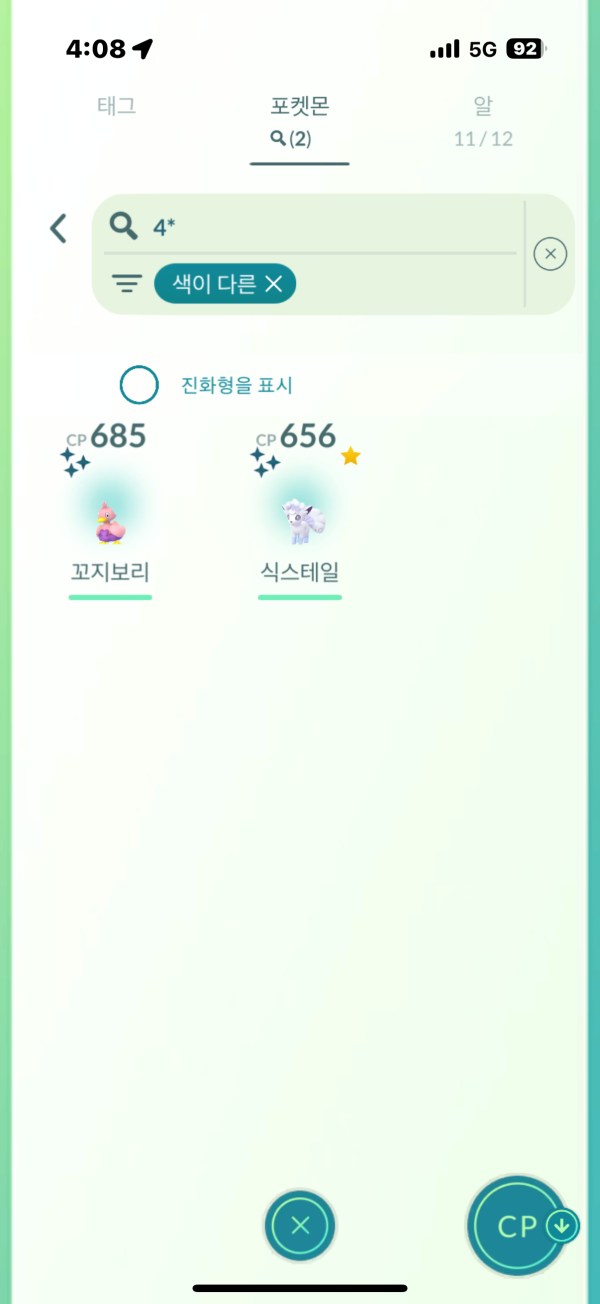Close the Pokémon list with bottom X
Viewport: 600px width, 1304px height.
pos(300,1225)
